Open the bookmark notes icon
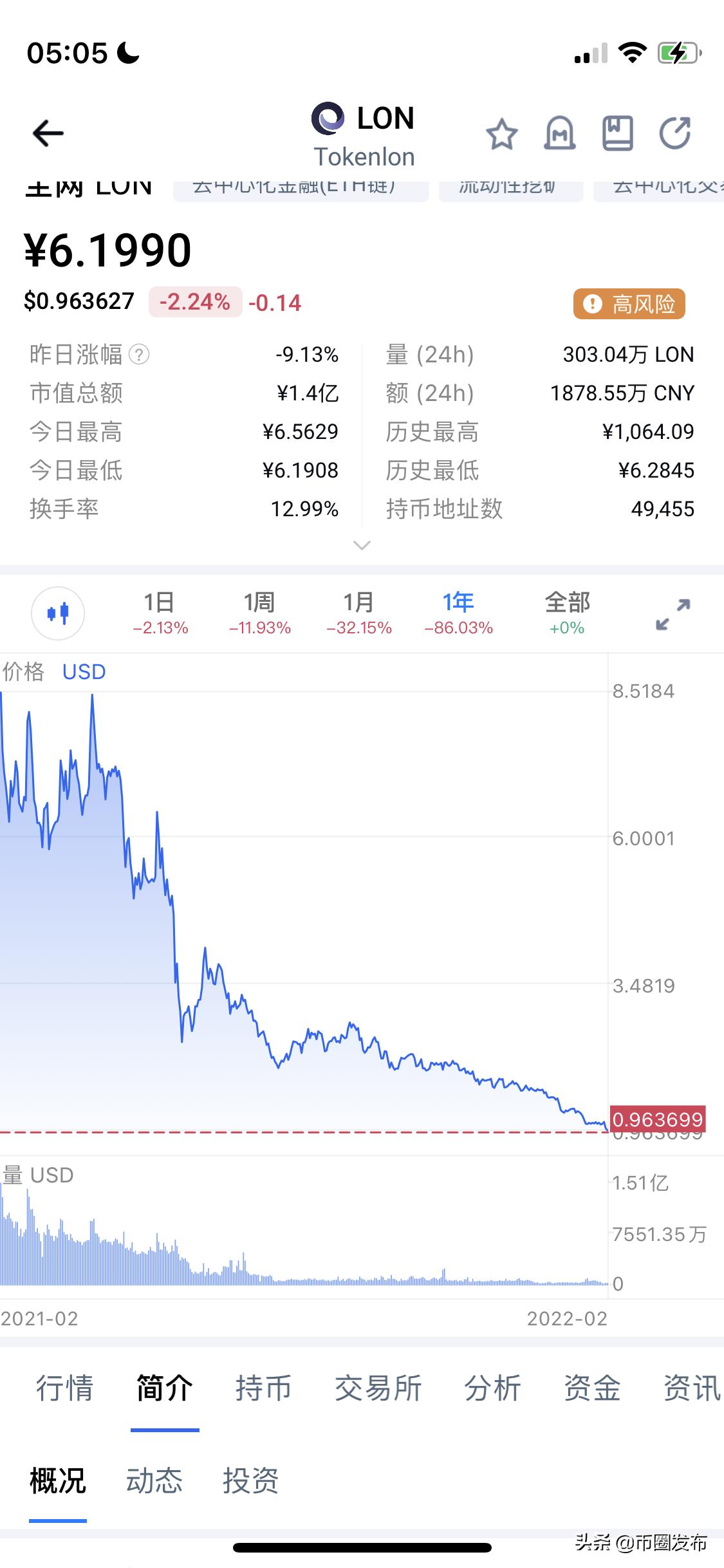 tap(617, 134)
